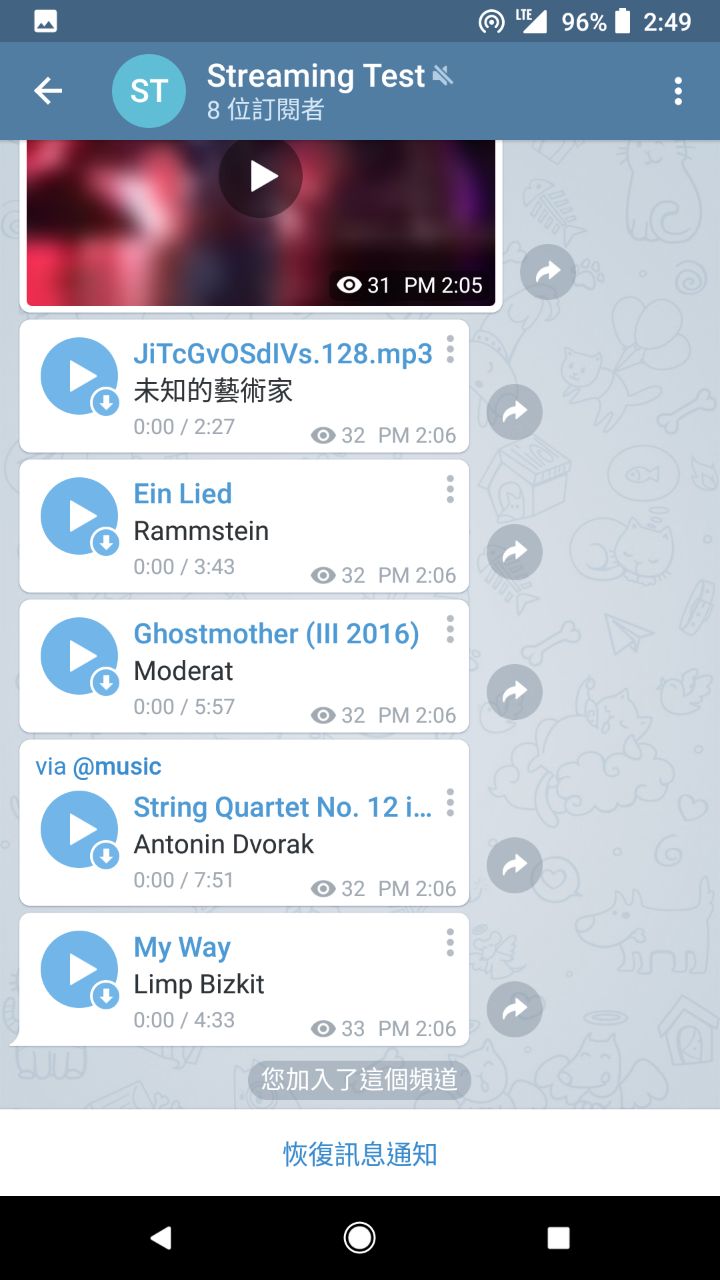Play Ein Lied by Rammstein

(x=79, y=517)
